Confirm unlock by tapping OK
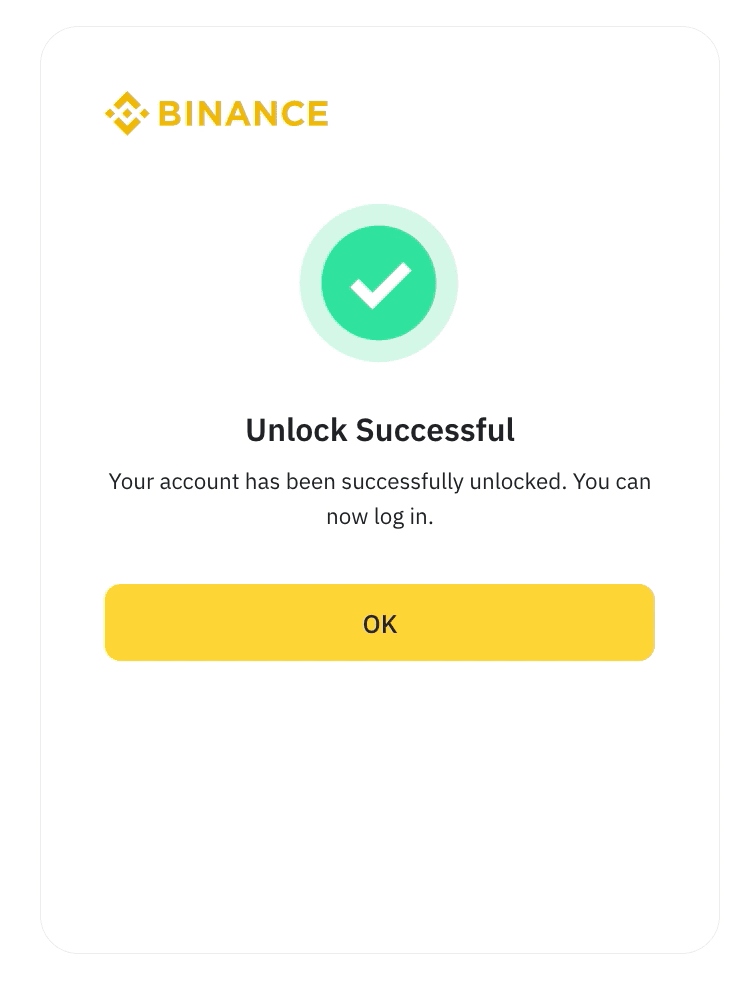Image resolution: width=754 pixels, height=988 pixels. (x=379, y=623)
